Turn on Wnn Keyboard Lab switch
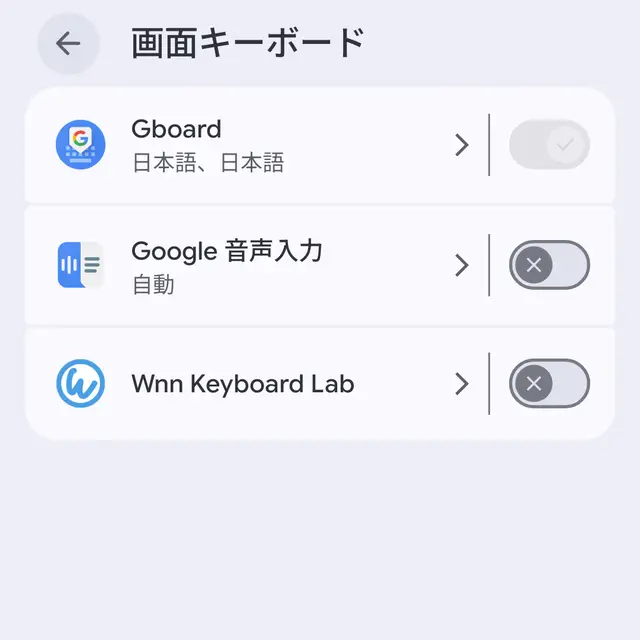Image resolution: width=640 pixels, height=640 pixels. [x=549, y=384]
